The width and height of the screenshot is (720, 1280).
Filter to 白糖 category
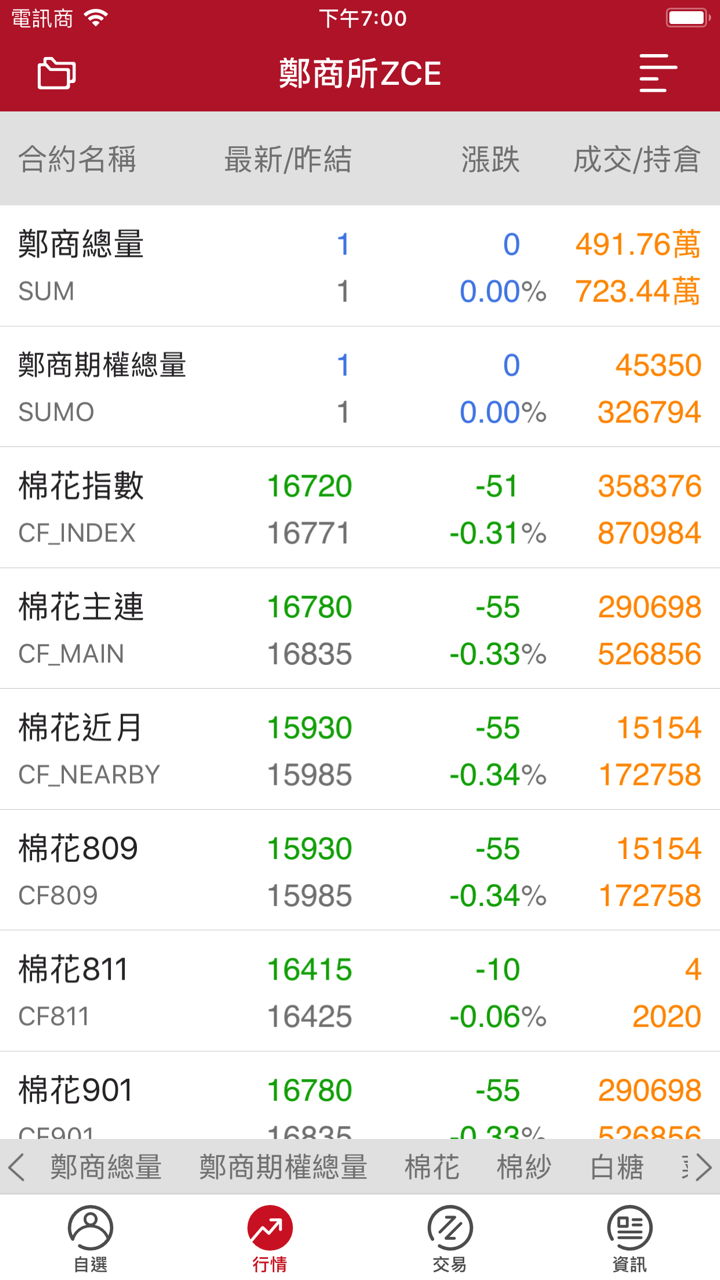[616, 1167]
